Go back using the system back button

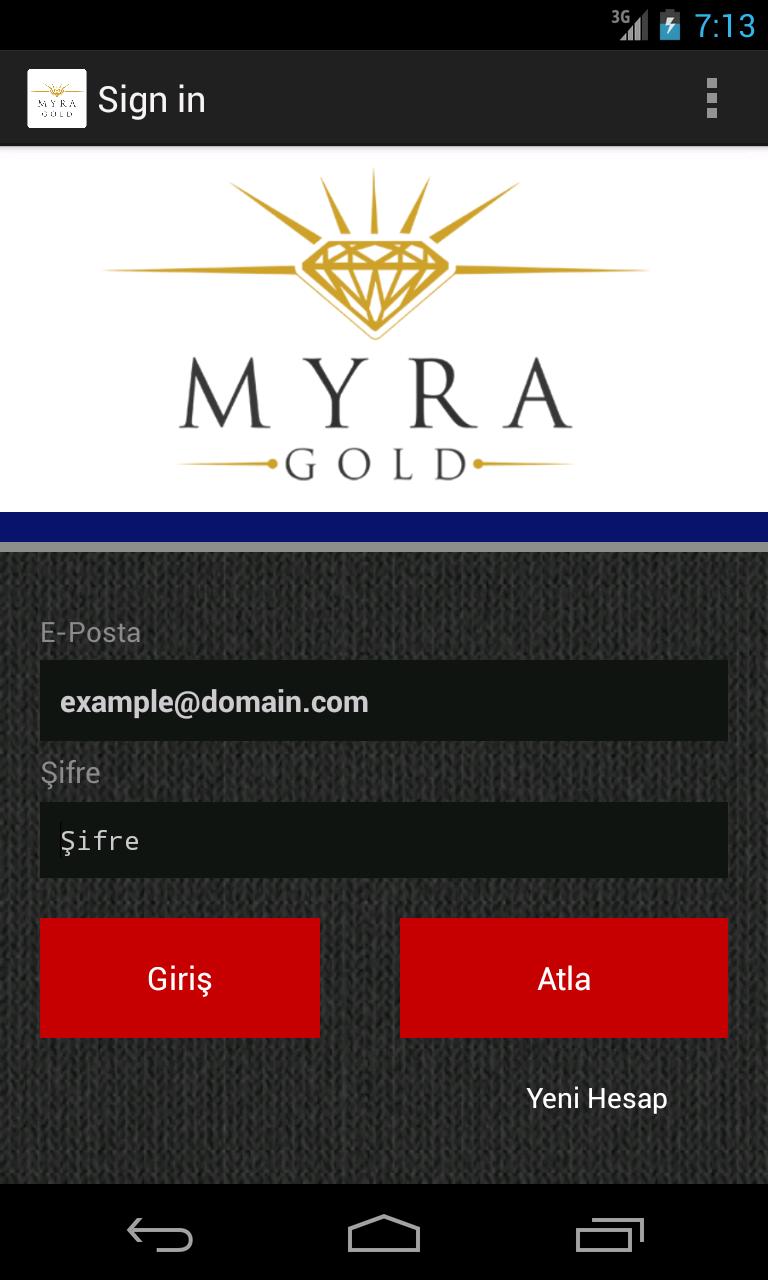click(x=160, y=1235)
